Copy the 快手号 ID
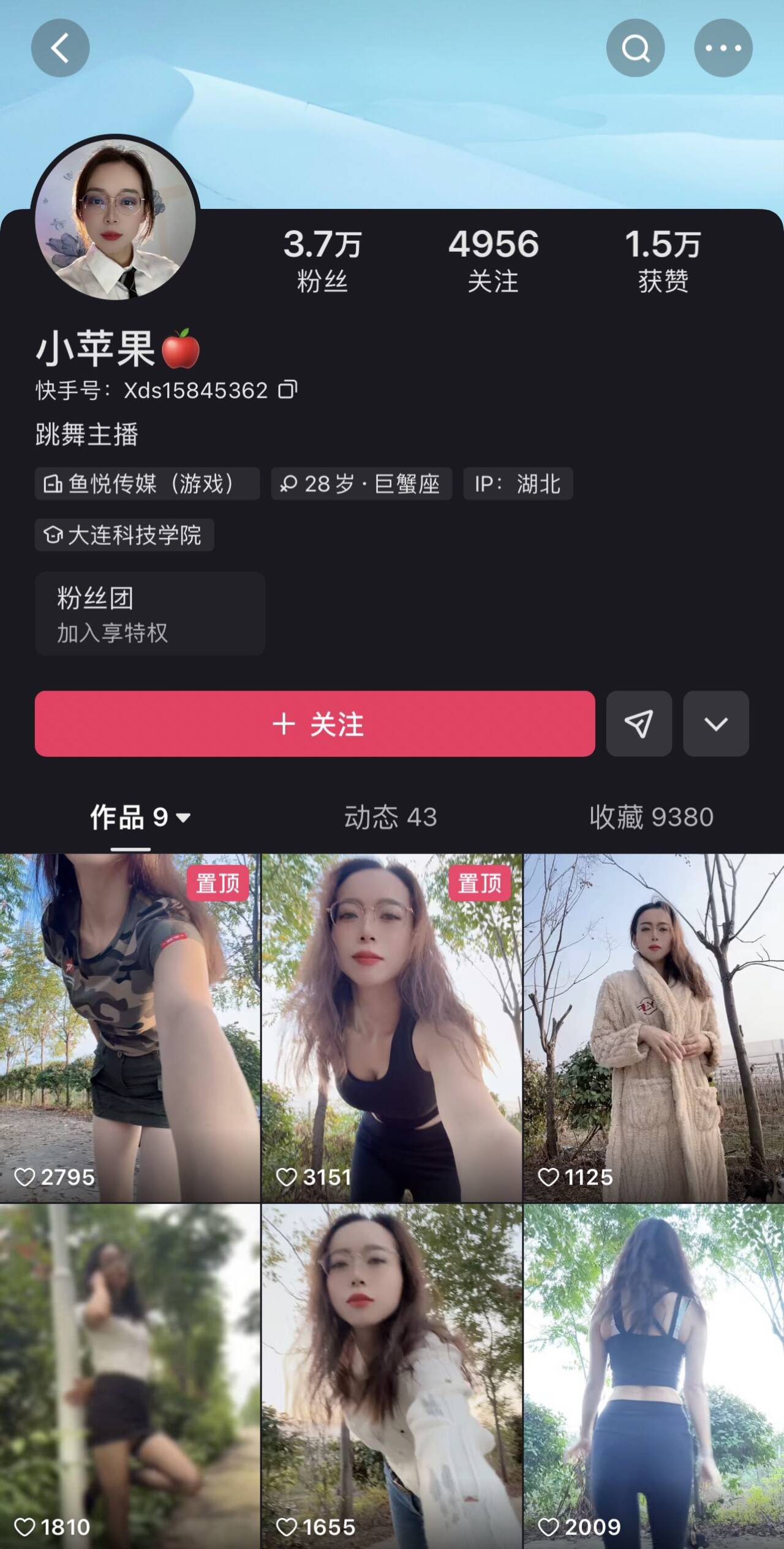784x1549 pixels. [288, 390]
